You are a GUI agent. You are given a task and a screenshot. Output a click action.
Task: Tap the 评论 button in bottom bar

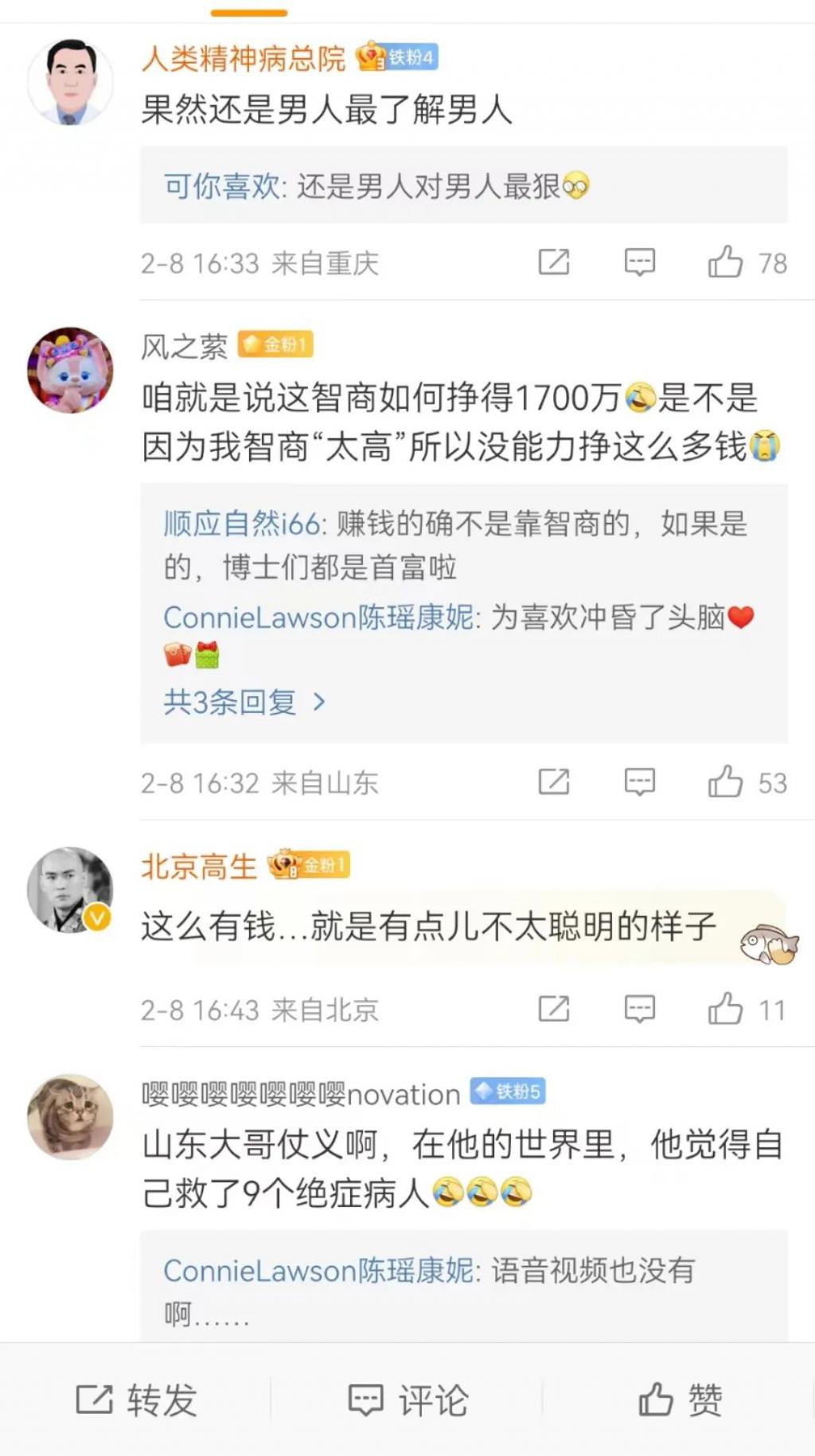(x=409, y=1400)
